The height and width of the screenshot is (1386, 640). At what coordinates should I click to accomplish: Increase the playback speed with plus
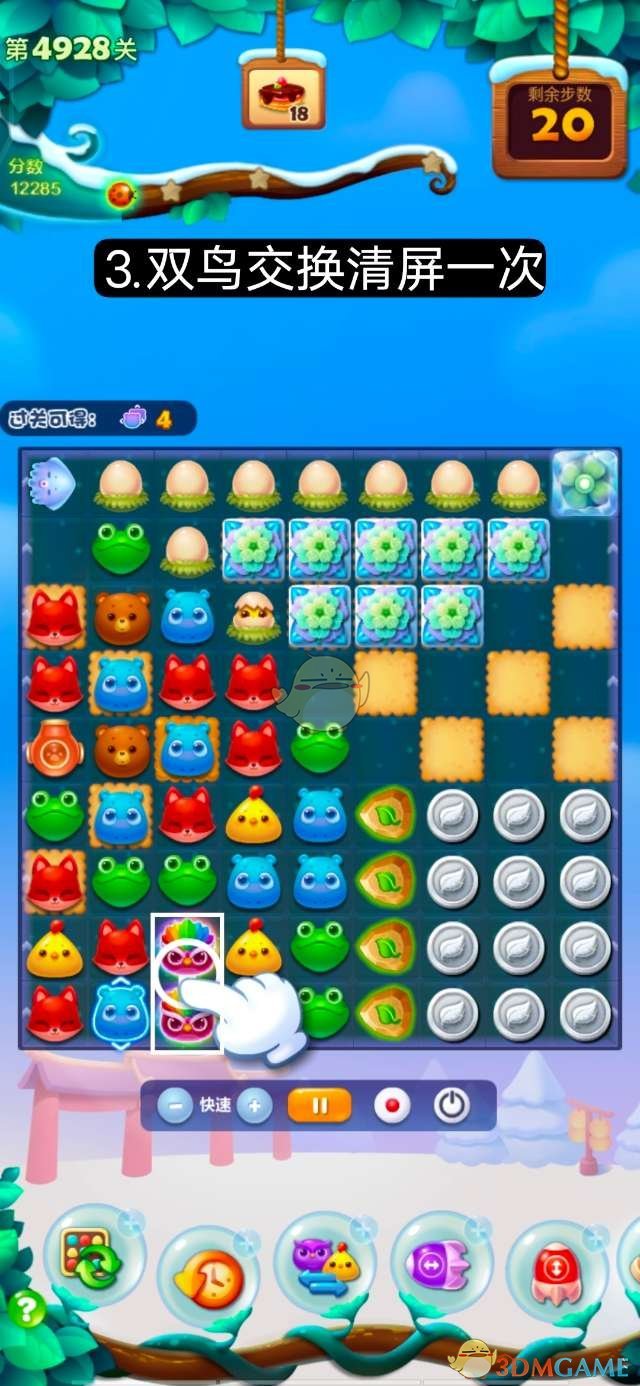(255, 1106)
